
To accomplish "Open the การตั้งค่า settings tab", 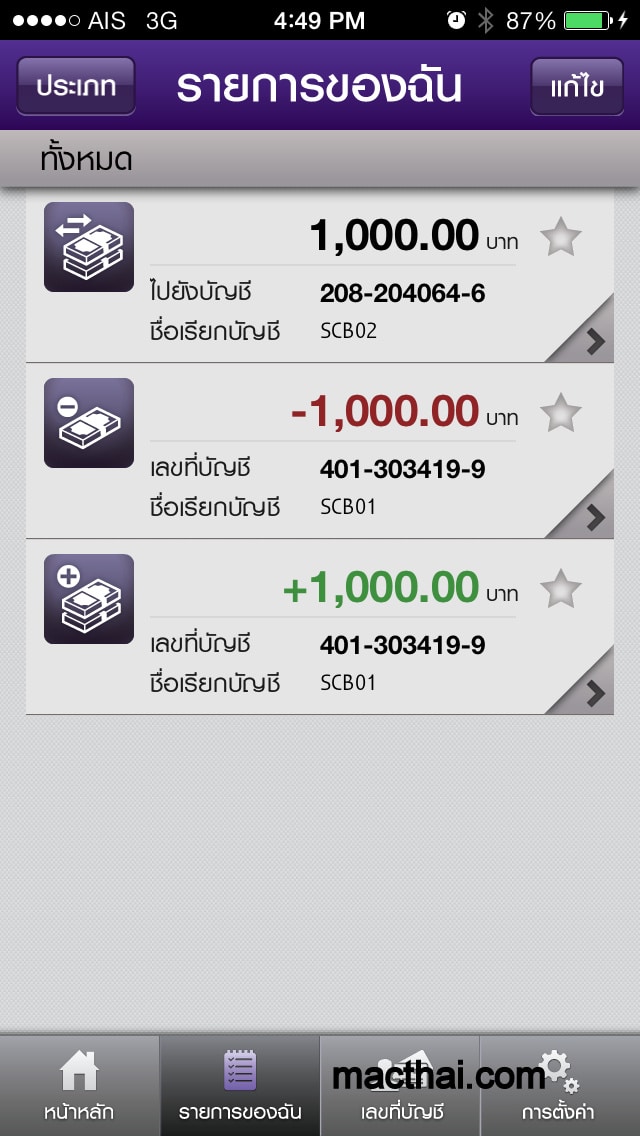I will click(x=560, y=1086).
